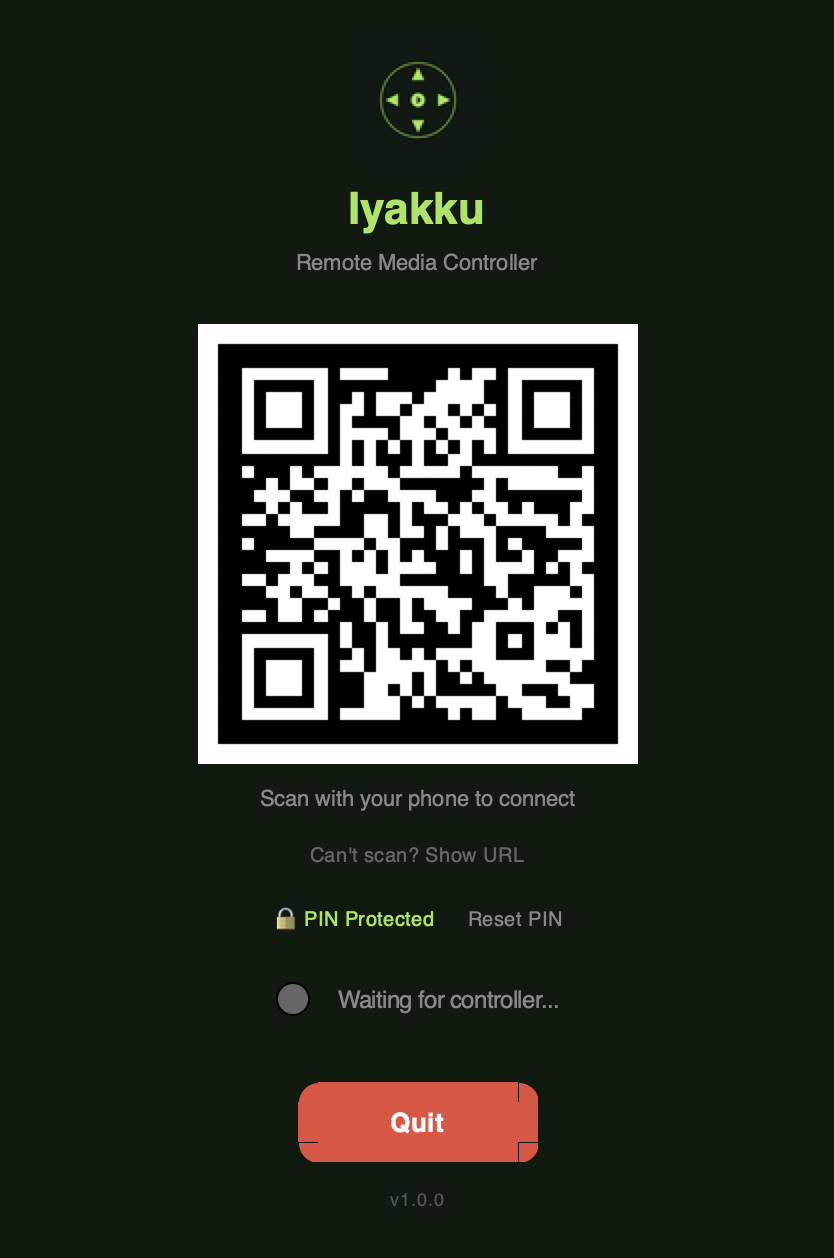Click the Scan with your phone instruction
This screenshot has height=1258, width=834.
[417, 798]
